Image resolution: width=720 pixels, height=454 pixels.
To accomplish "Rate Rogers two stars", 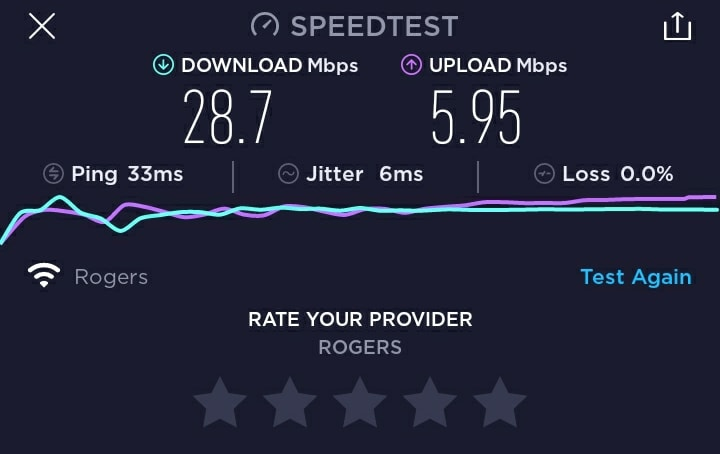I will [x=289, y=403].
